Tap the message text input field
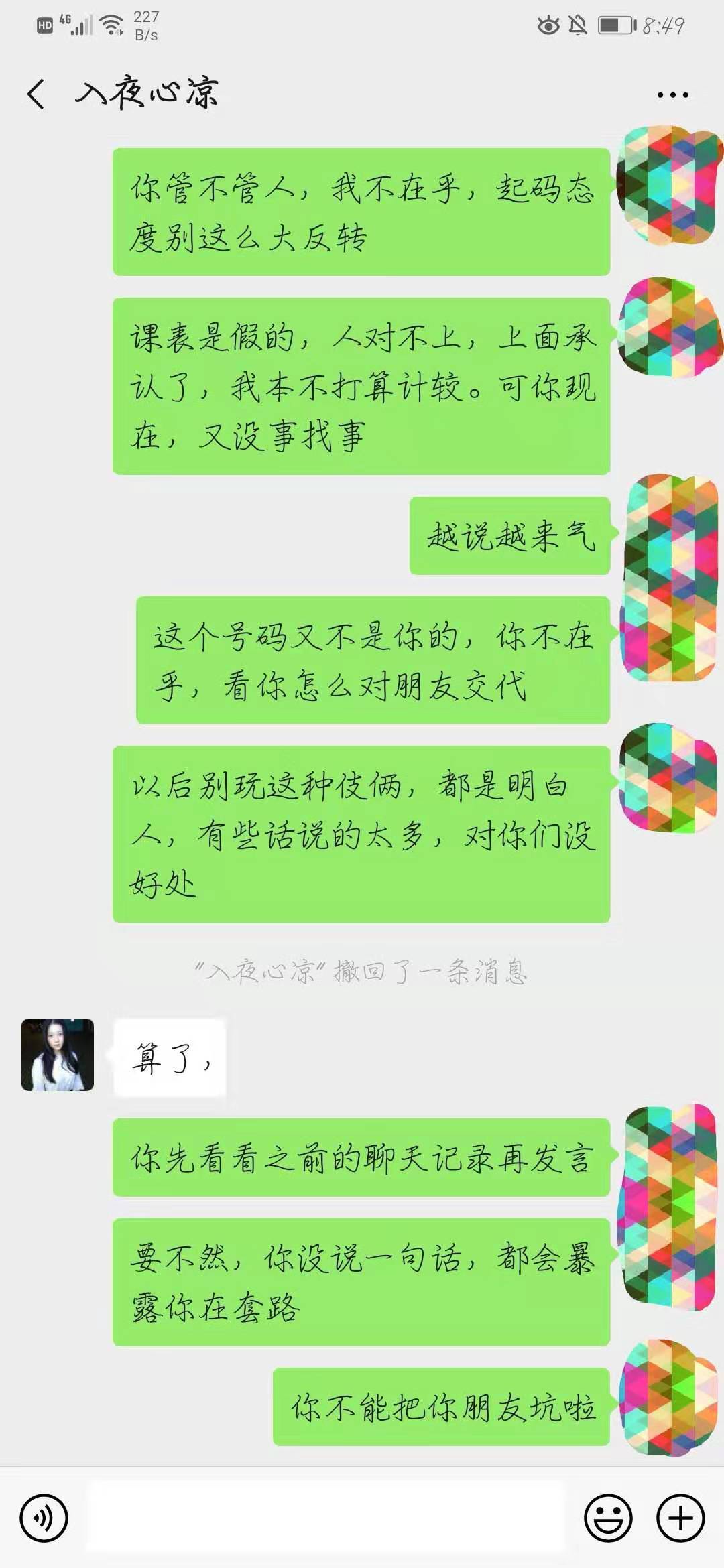Viewport: 724px width, 1568px height. coord(326,1518)
